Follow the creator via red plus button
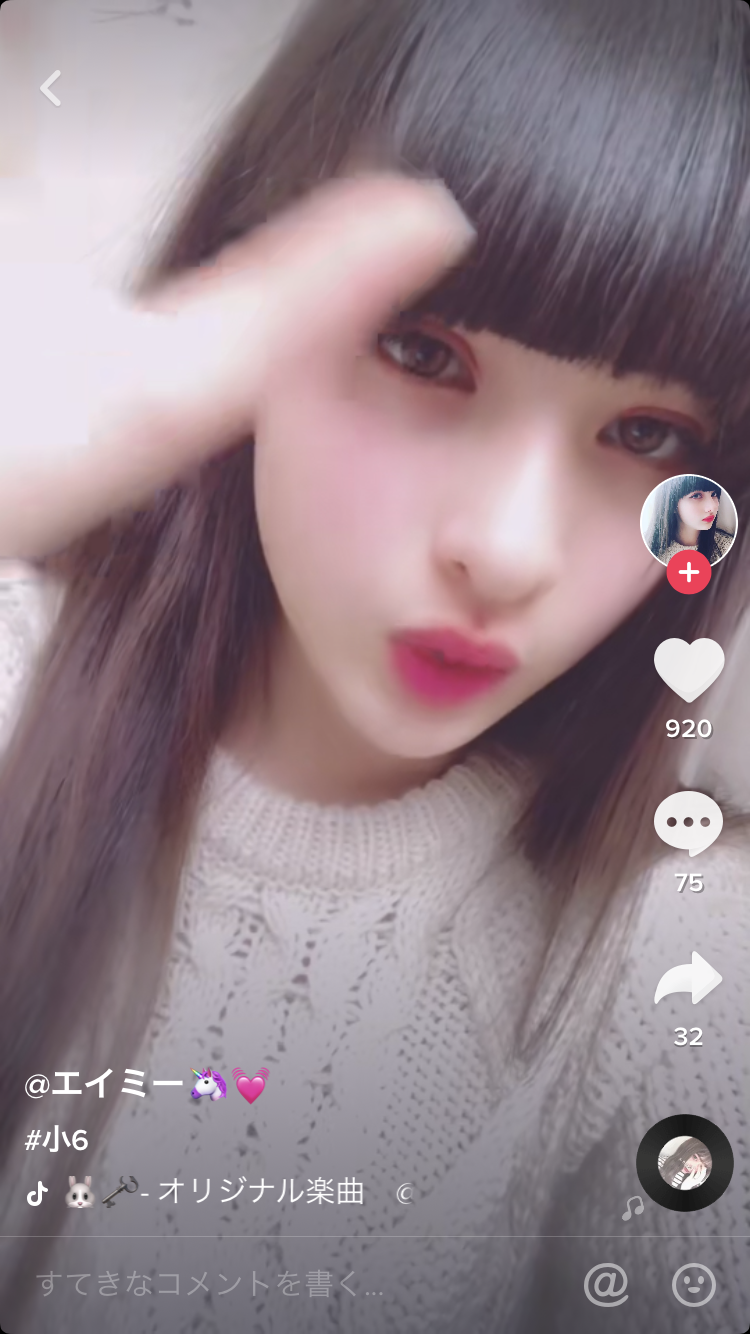This screenshot has height=1334, width=750. click(x=688, y=574)
